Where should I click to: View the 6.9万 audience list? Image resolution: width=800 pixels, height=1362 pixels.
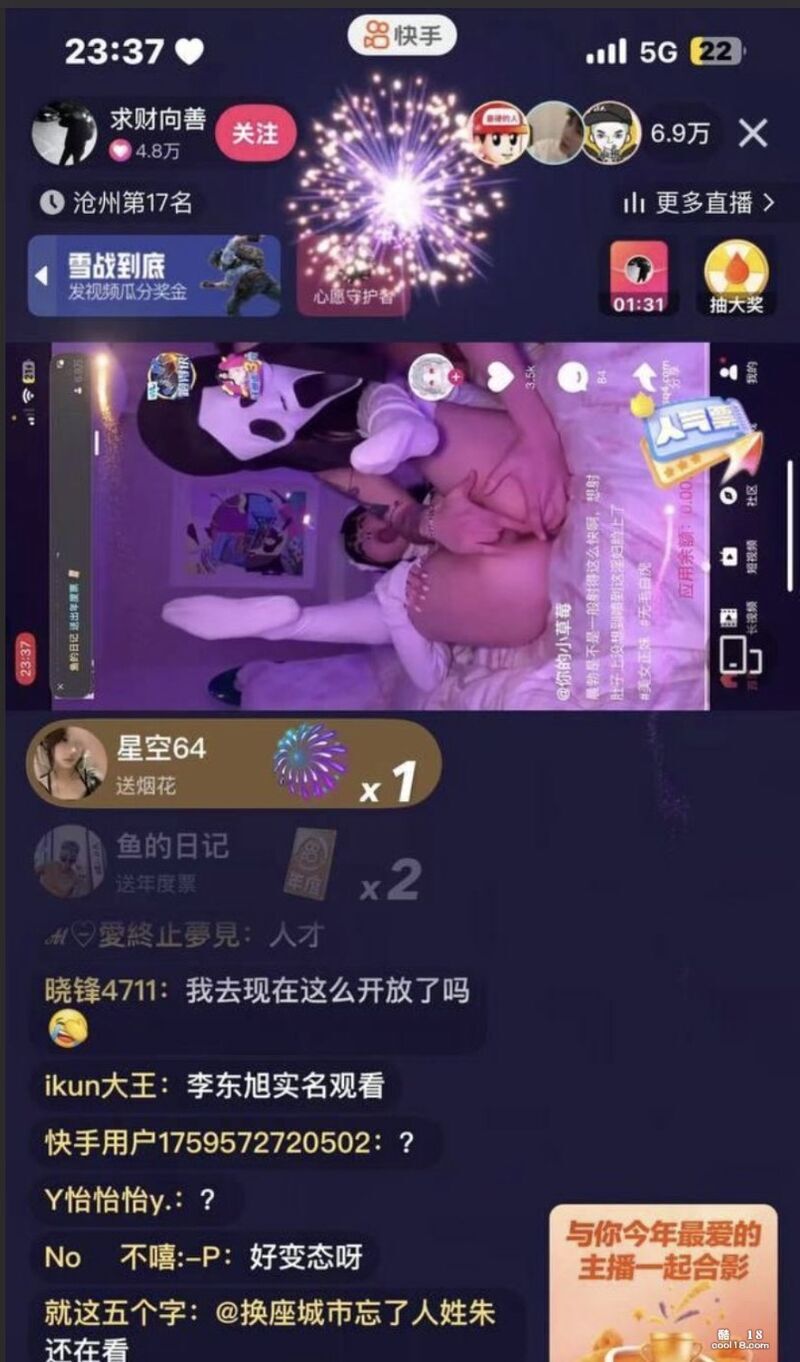[680, 133]
